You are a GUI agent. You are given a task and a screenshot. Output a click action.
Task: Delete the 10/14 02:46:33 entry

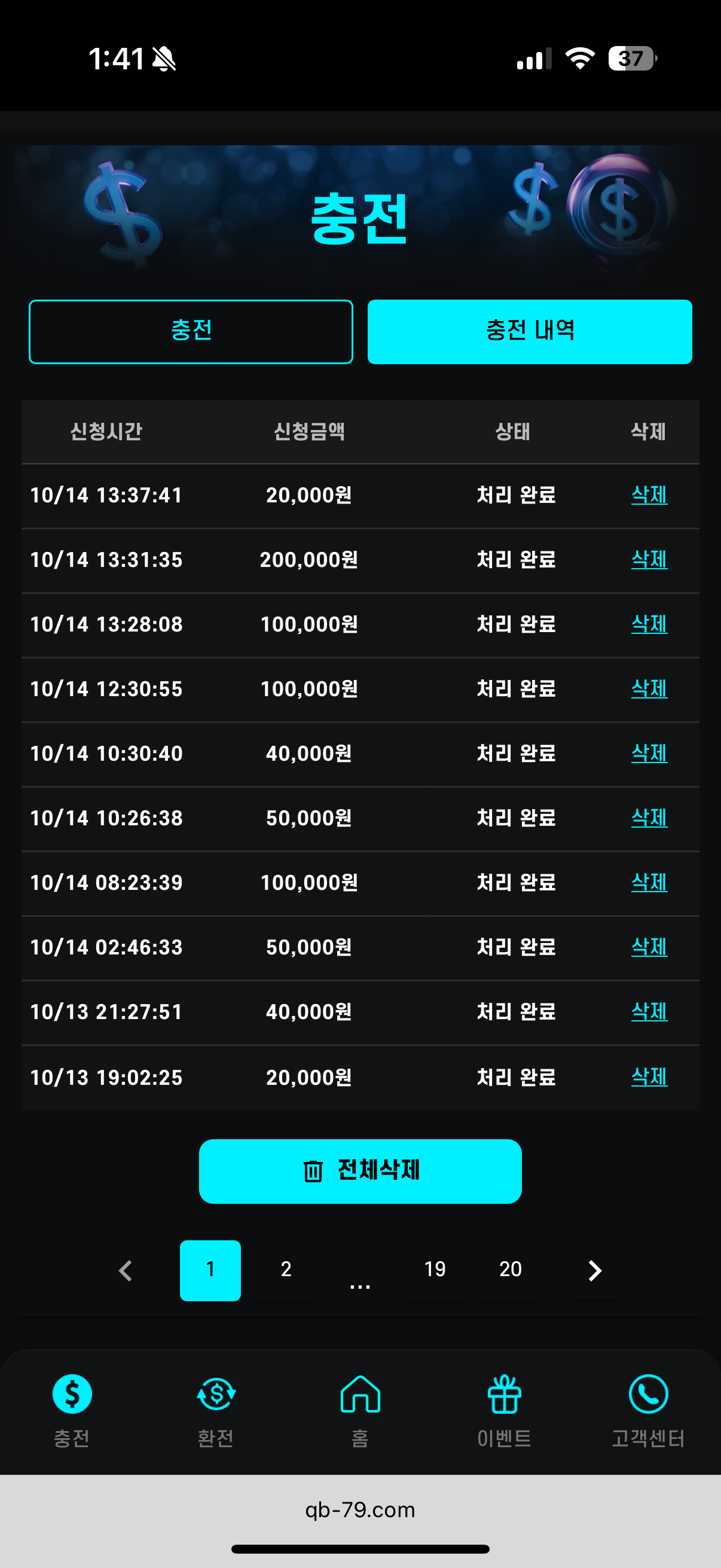(649, 946)
